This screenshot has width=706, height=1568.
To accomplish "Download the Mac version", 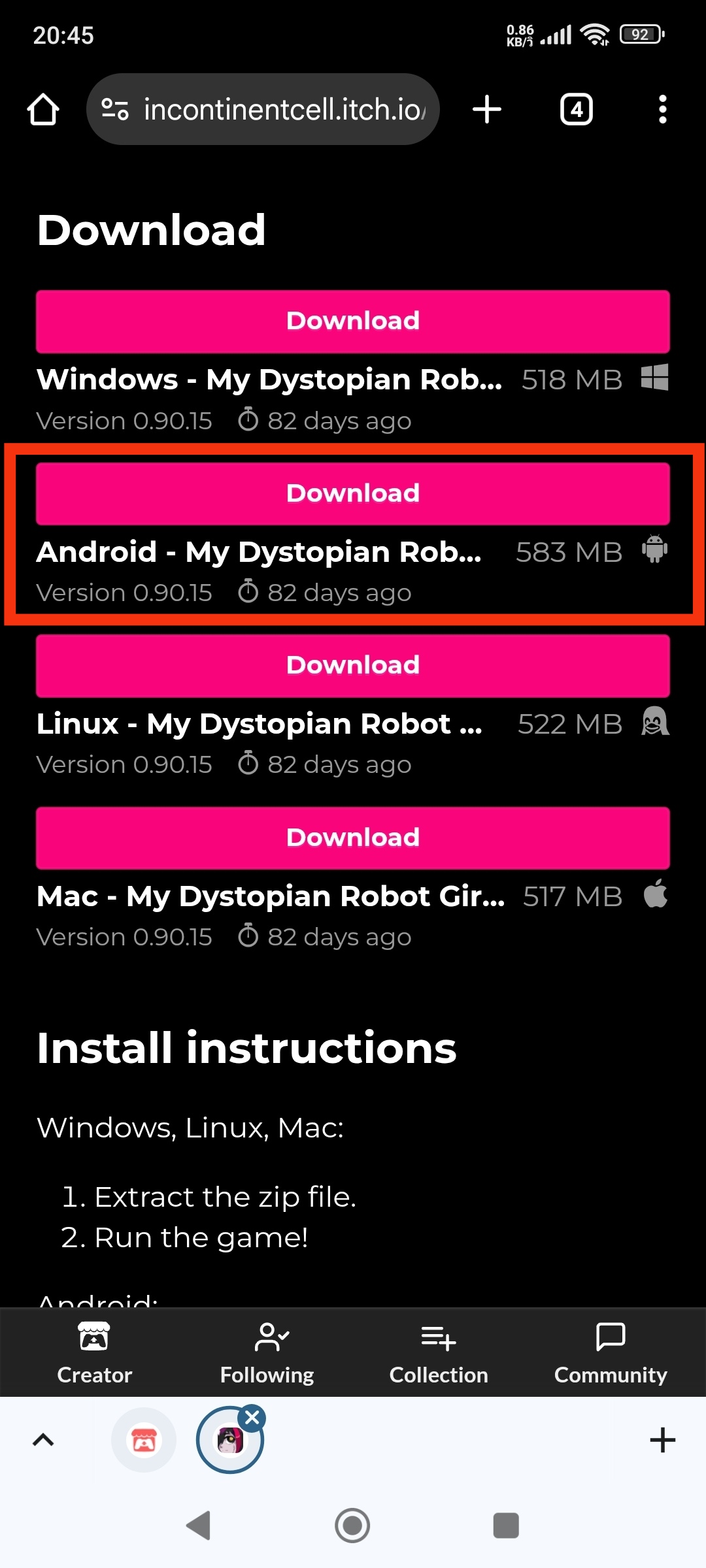I will (x=353, y=838).
